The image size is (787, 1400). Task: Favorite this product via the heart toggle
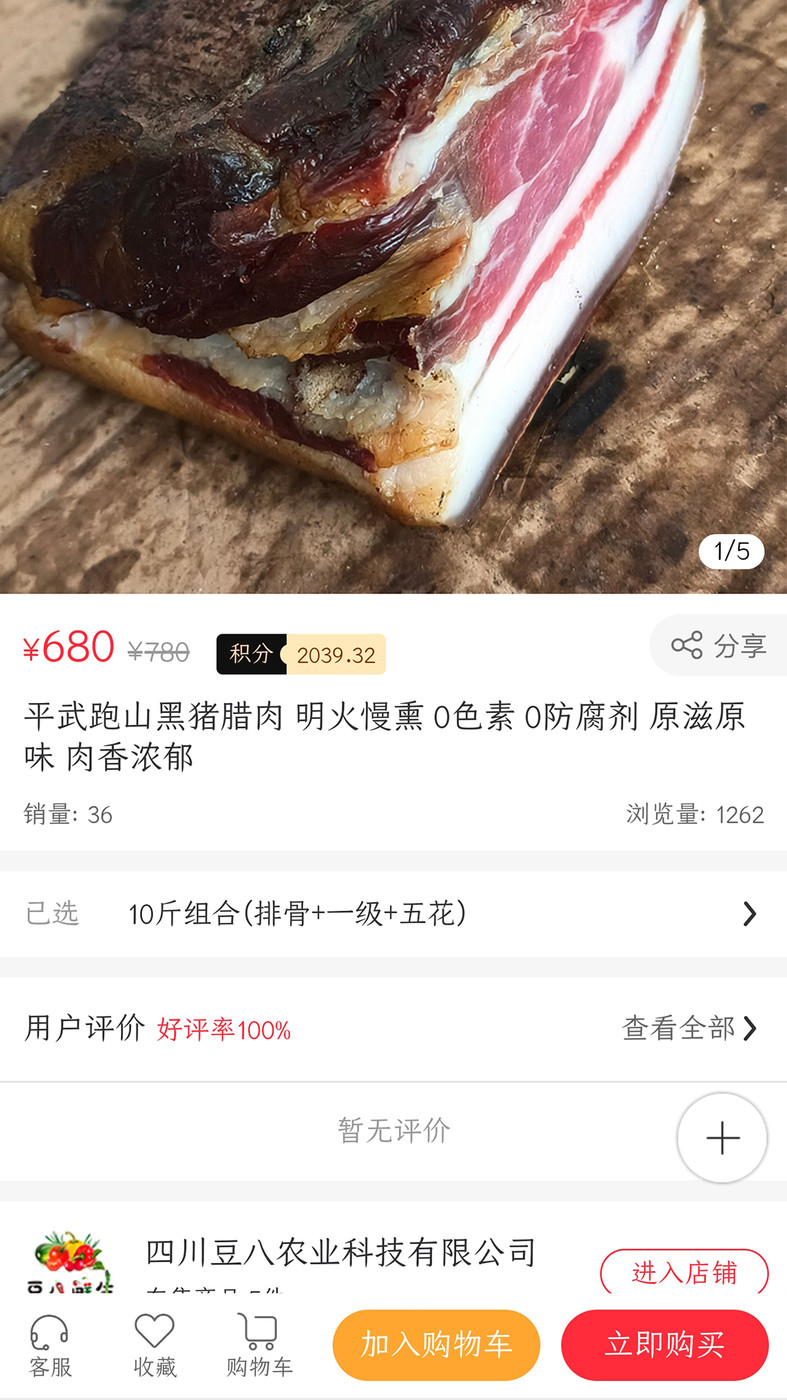point(152,1343)
